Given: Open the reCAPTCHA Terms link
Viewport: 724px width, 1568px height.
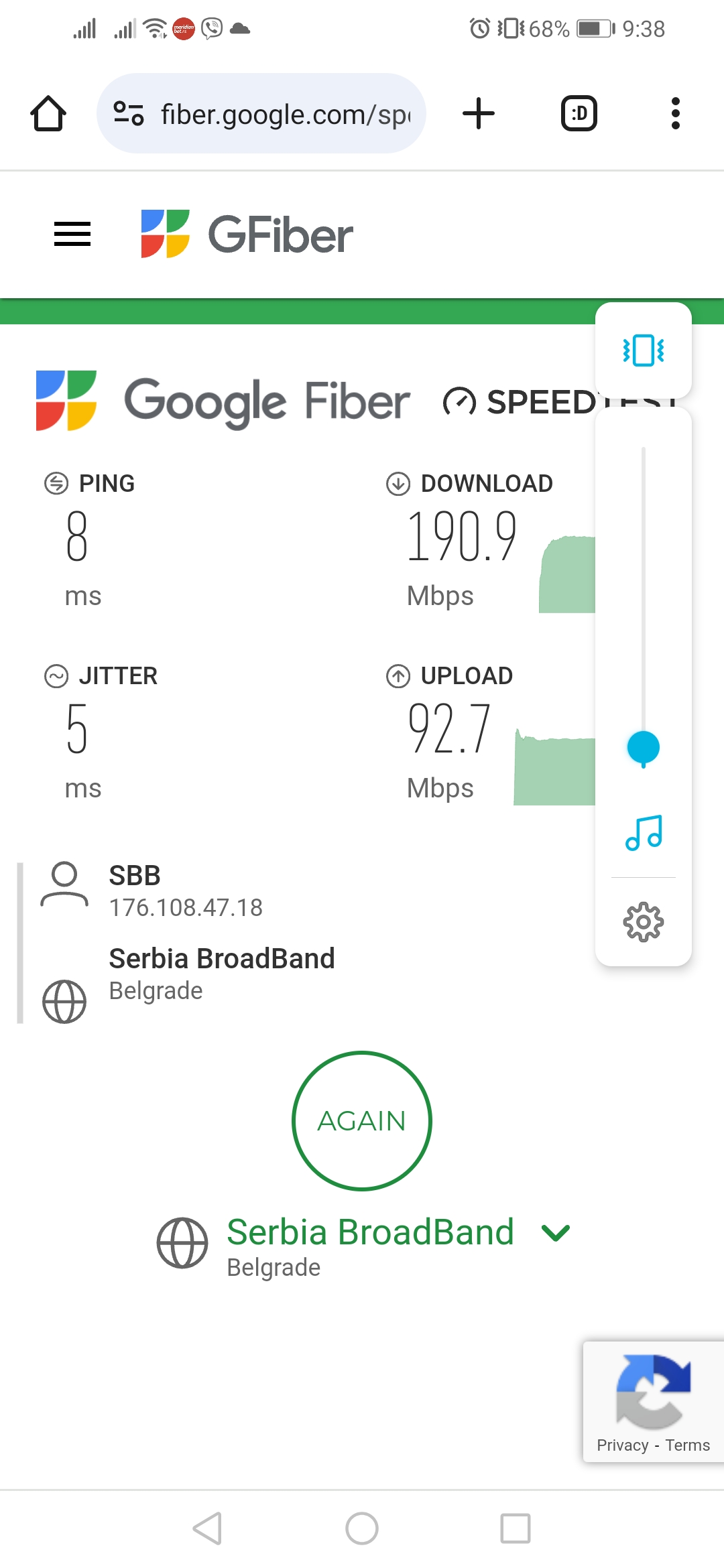Looking at the screenshot, I should 687,1445.
